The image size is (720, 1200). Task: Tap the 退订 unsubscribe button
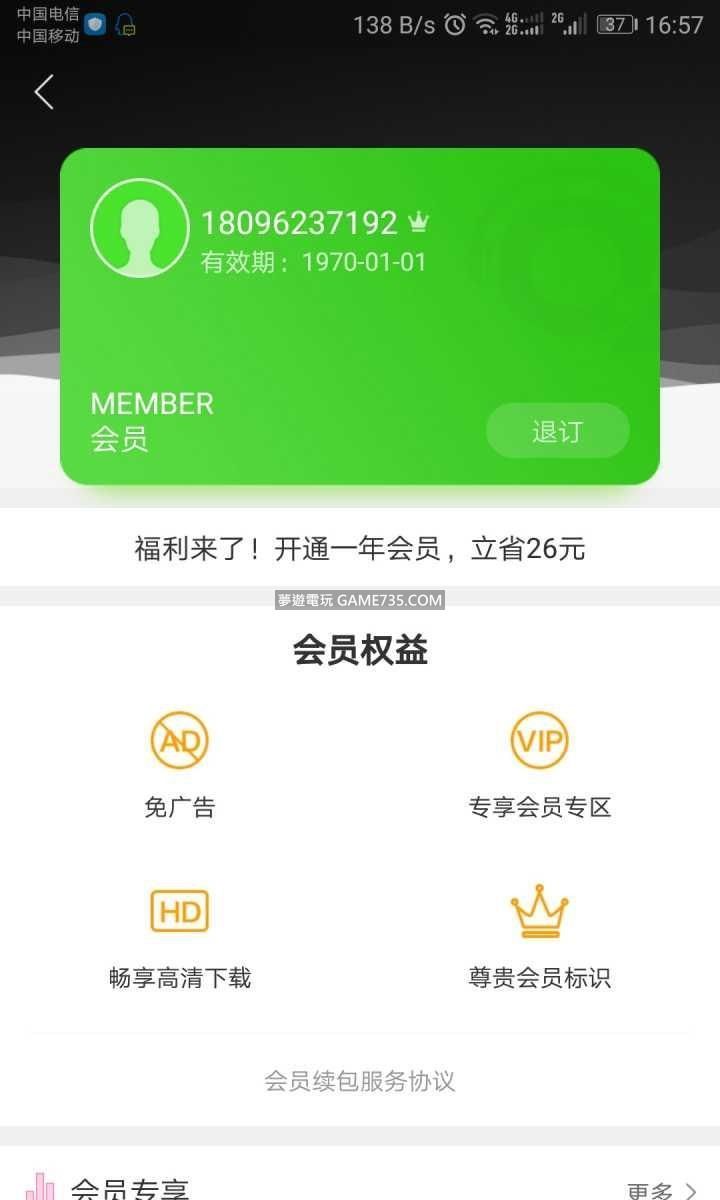(x=557, y=432)
